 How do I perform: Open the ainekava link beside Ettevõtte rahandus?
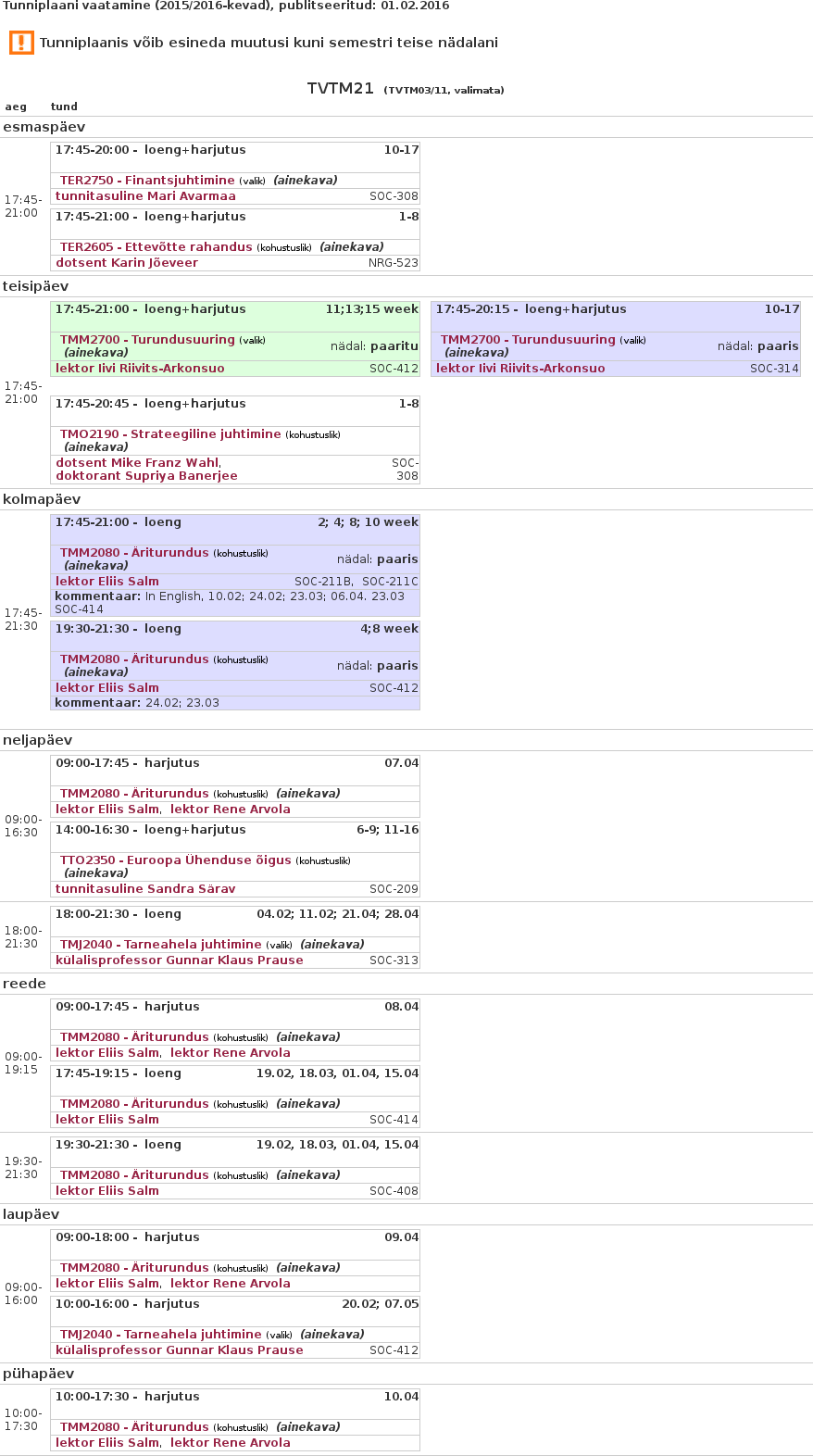(x=352, y=247)
